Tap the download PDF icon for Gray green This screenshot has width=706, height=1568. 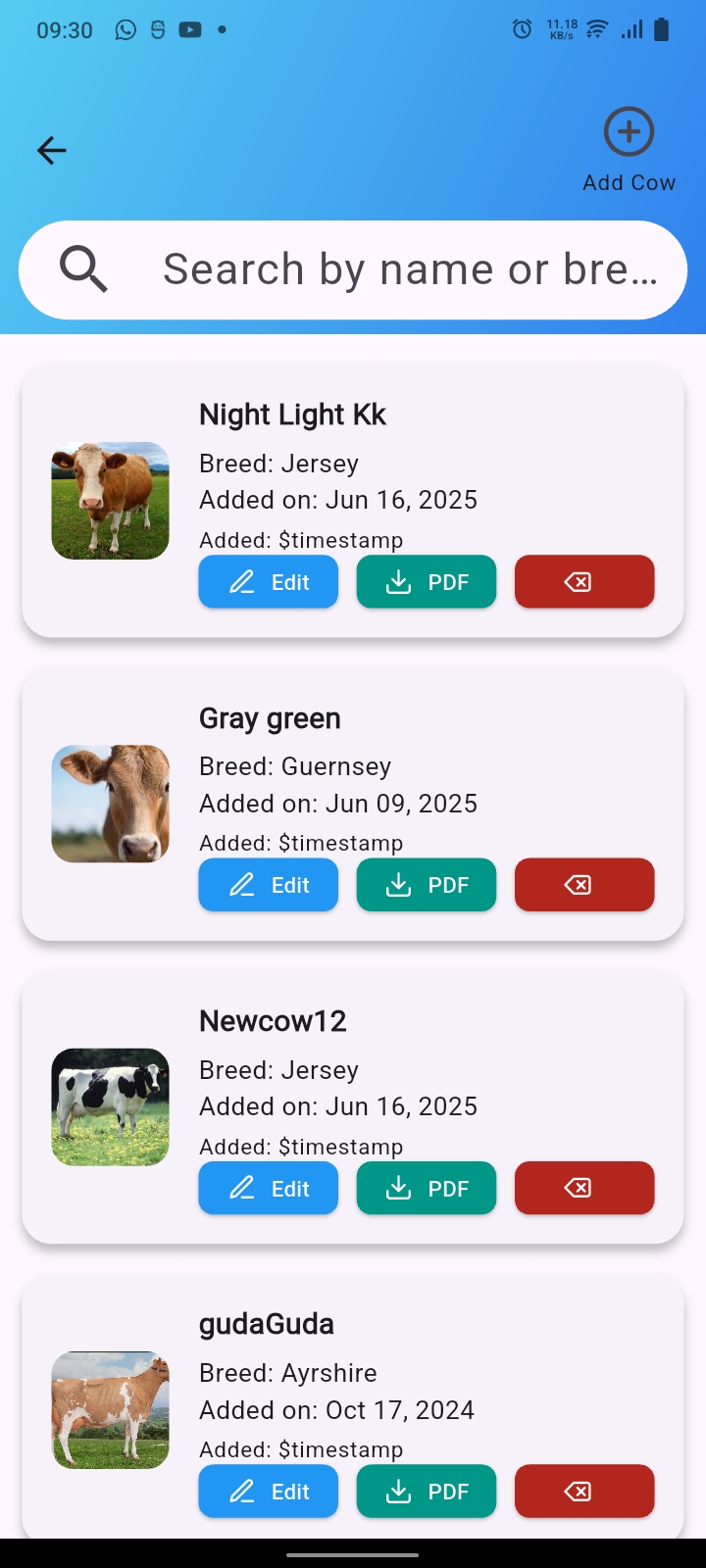click(398, 884)
